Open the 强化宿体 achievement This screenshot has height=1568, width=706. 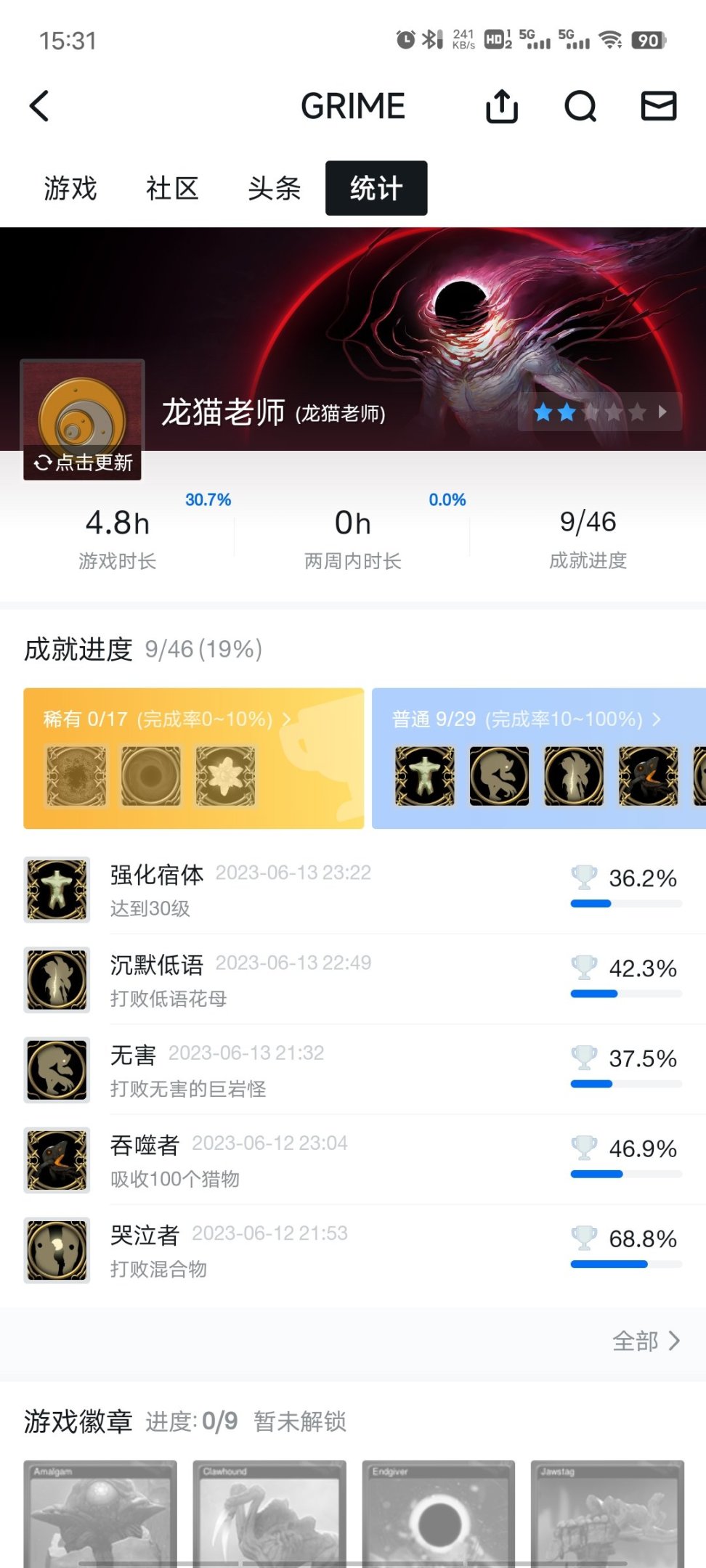352,889
